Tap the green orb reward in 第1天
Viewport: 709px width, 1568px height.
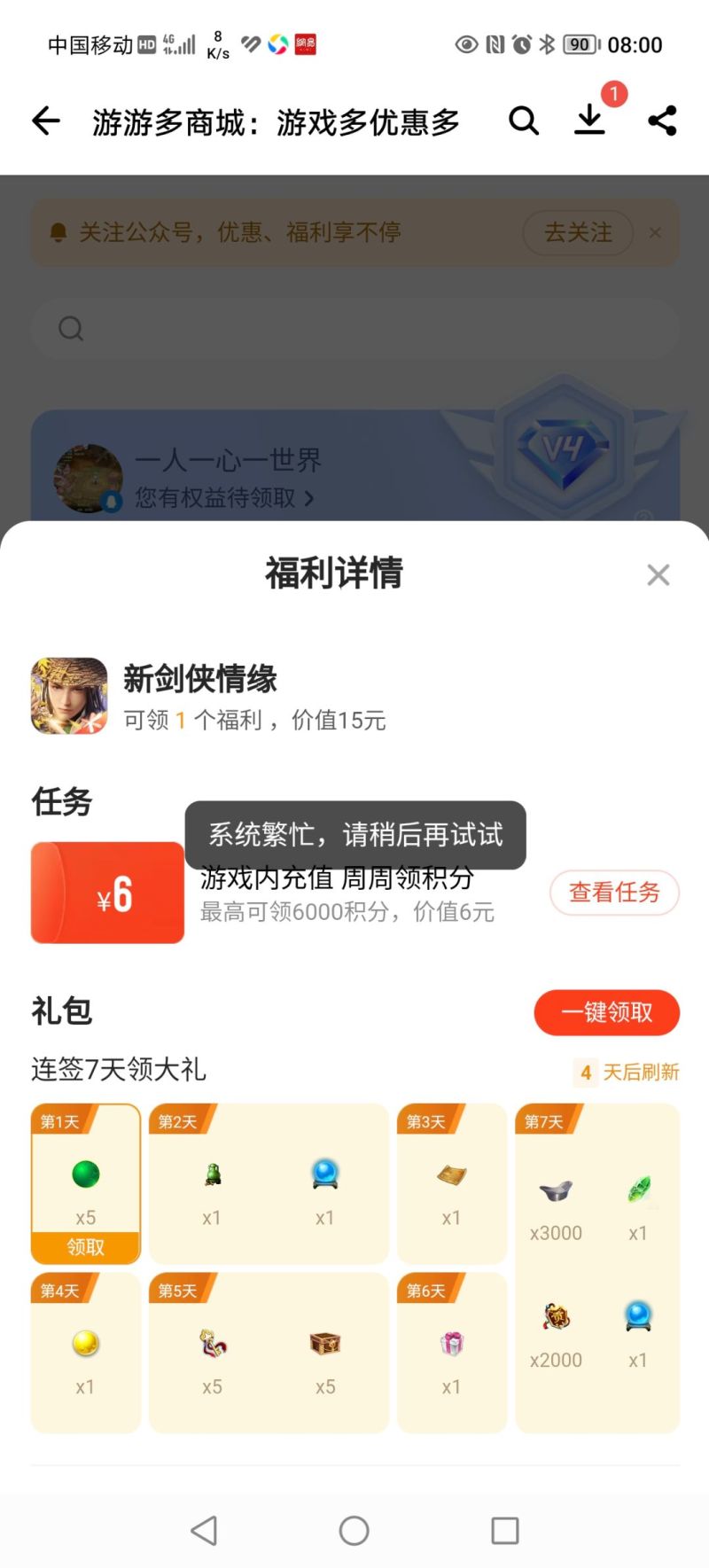85,1174
